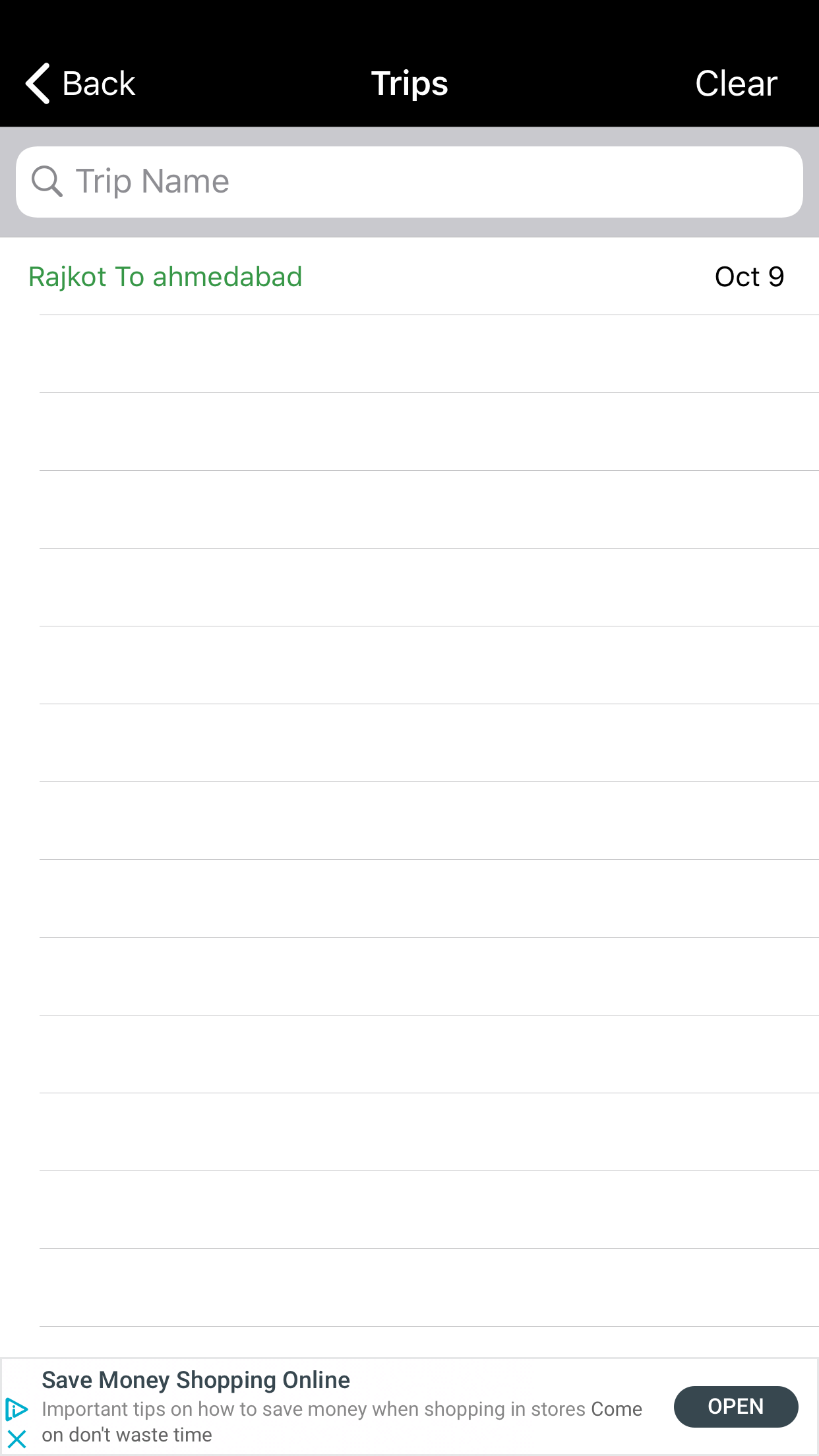Click the Save Money Shopping Online headline
The image size is (819, 1456).
pyautogui.click(x=195, y=1379)
